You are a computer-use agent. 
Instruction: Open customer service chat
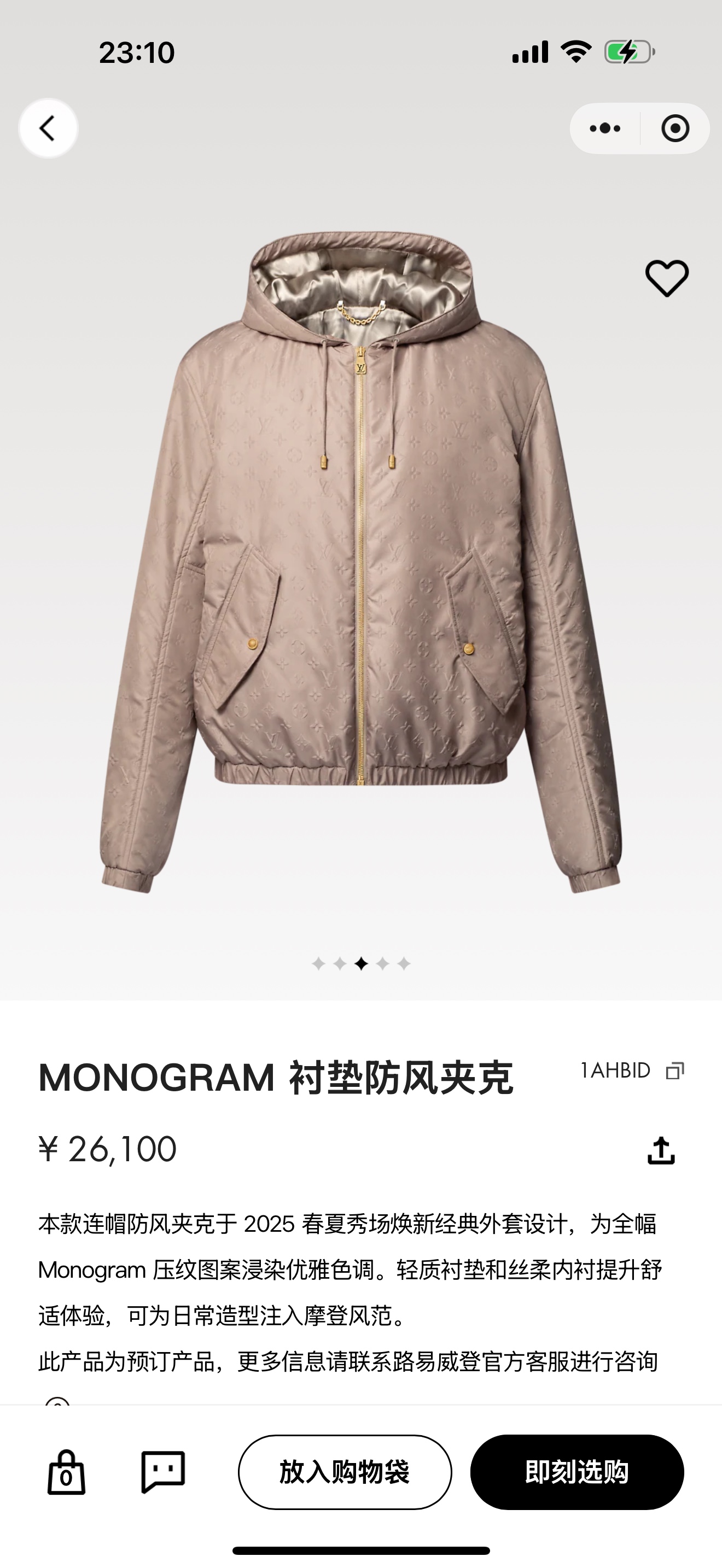pos(163,1472)
